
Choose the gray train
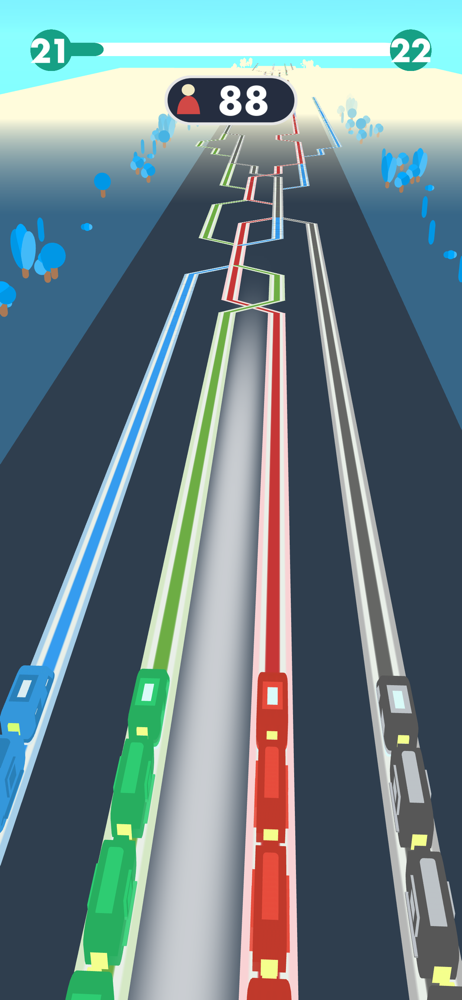(418, 835)
